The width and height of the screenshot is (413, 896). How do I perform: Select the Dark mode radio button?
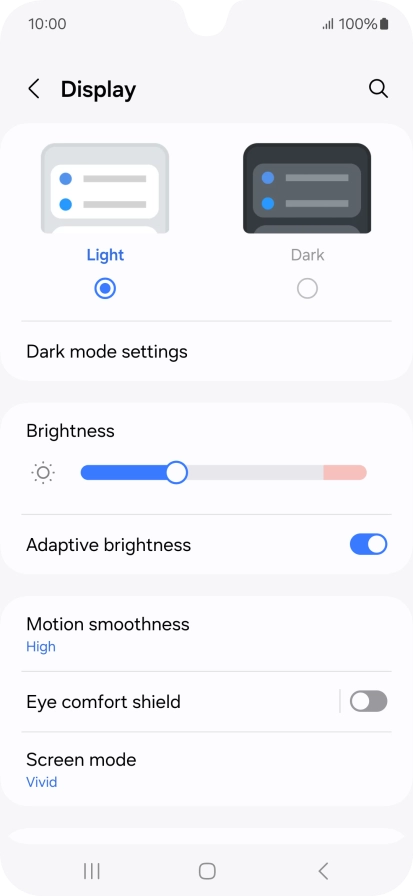click(307, 289)
